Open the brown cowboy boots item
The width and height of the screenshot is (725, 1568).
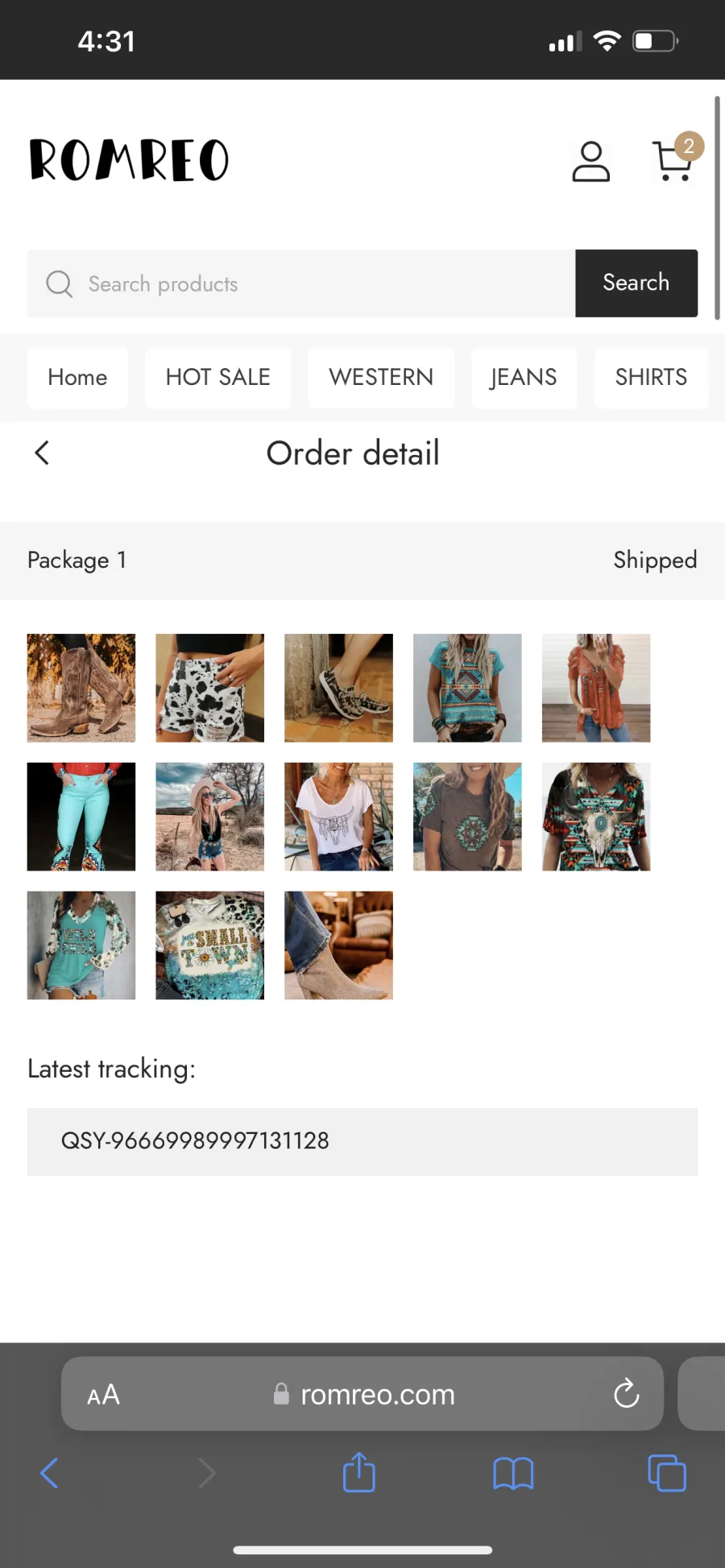[81, 688]
